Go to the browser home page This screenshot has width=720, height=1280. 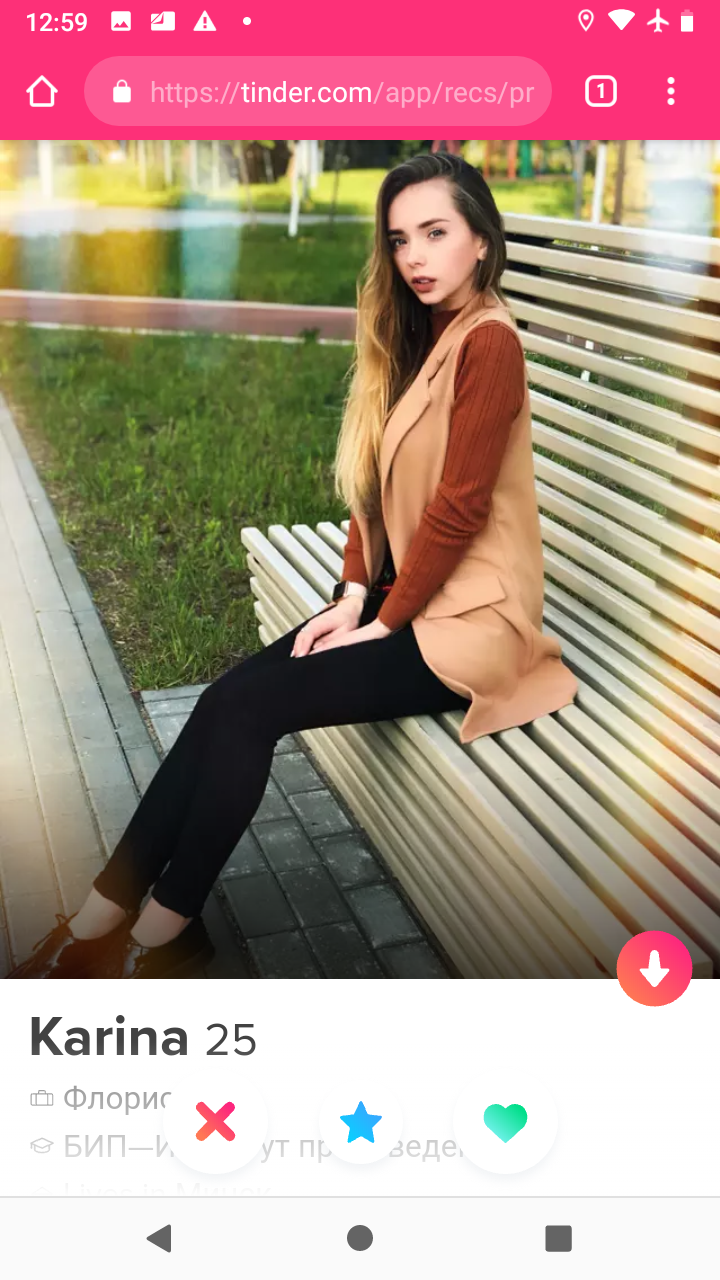tap(42, 92)
